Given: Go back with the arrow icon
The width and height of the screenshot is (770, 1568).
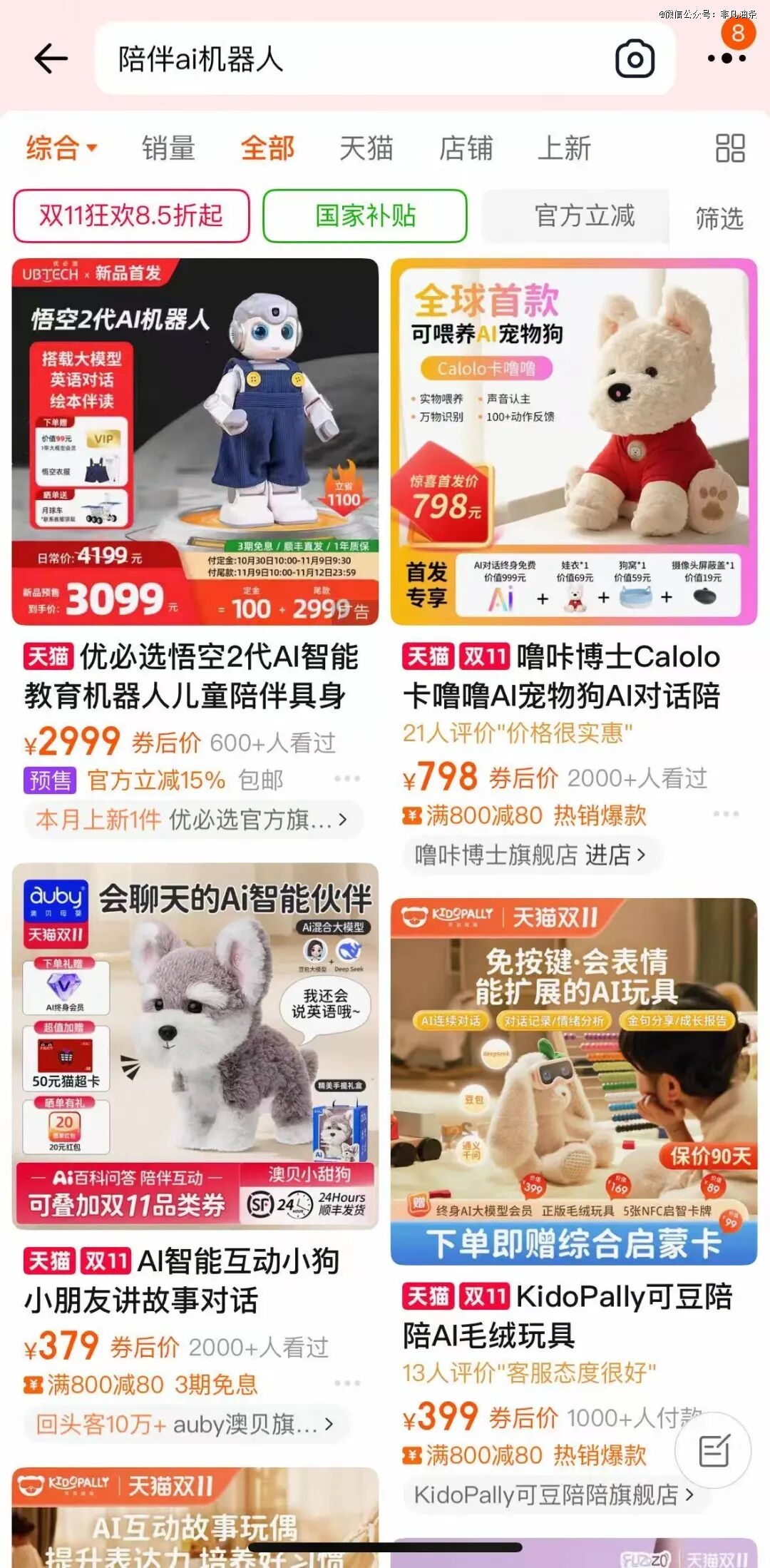Looking at the screenshot, I should (51, 58).
